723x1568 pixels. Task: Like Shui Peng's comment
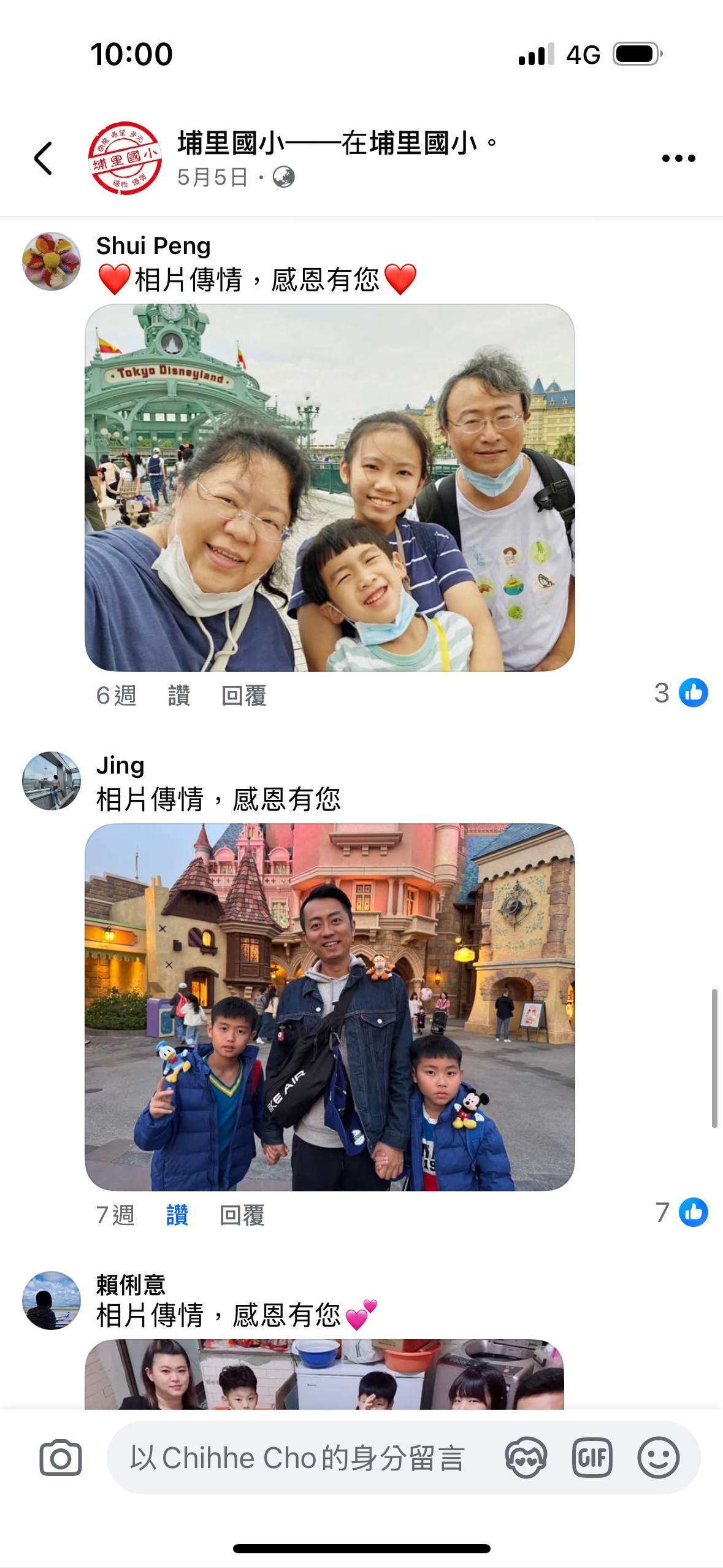click(178, 696)
